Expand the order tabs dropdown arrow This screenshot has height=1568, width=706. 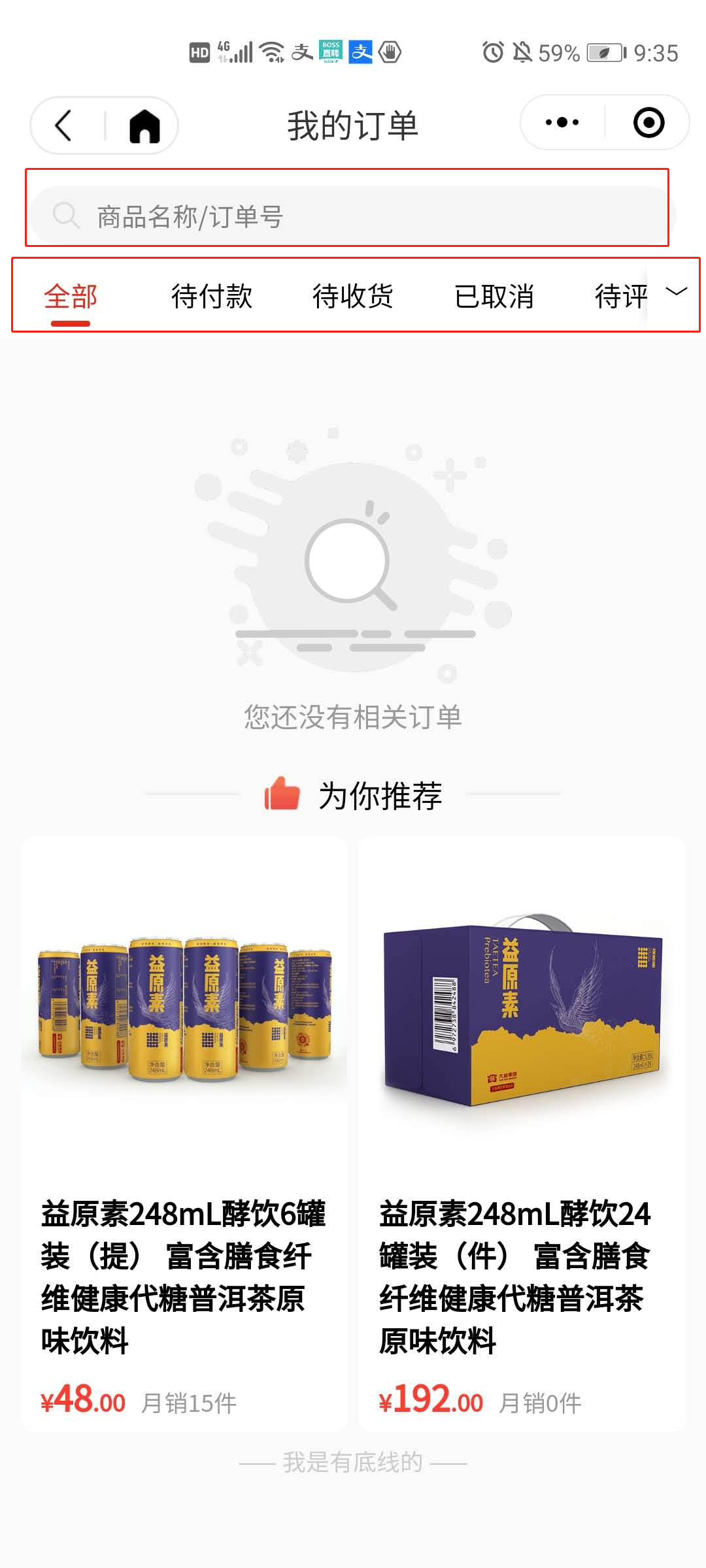677,292
